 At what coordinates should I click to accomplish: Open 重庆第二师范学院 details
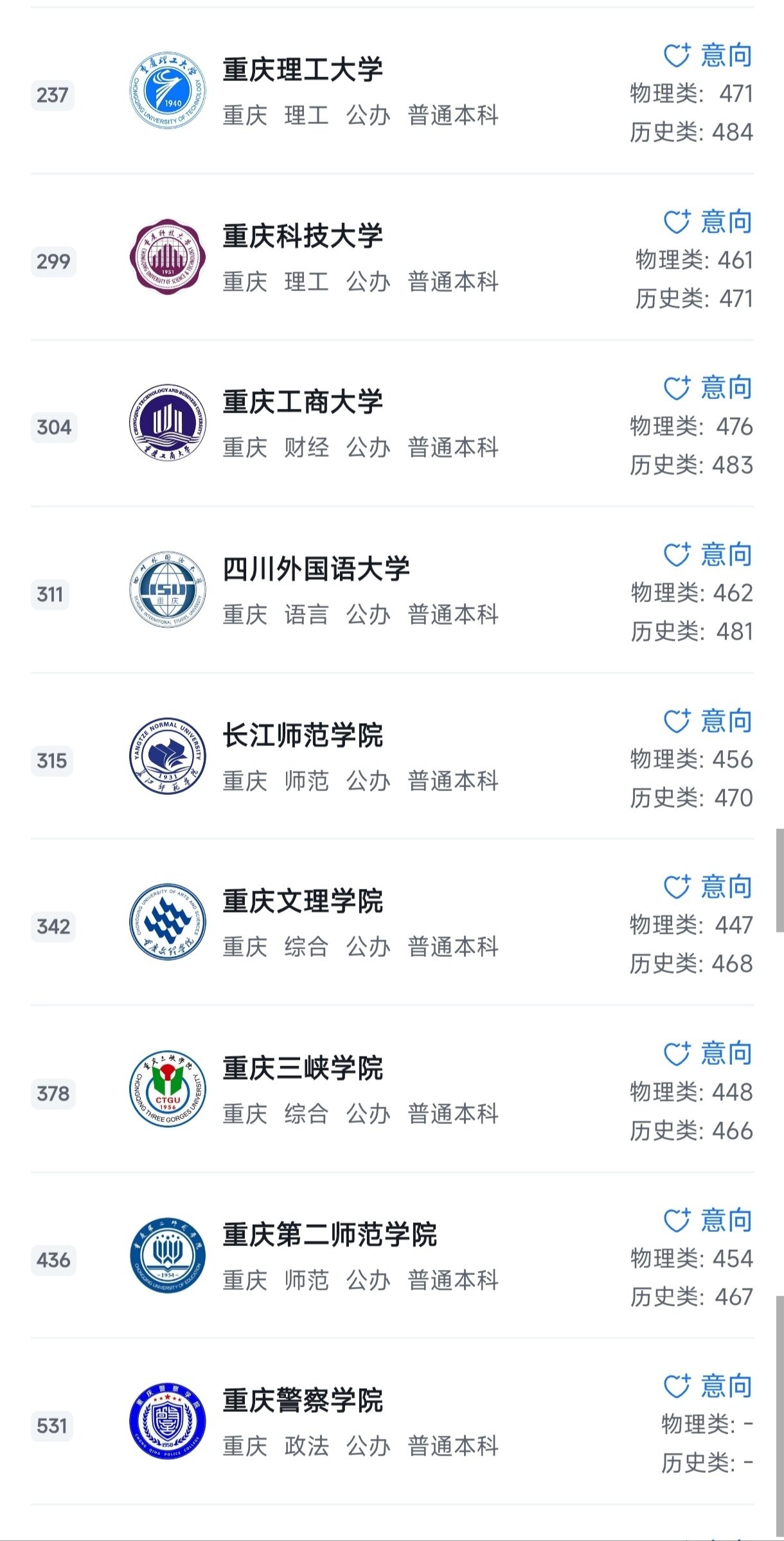click(x=329, y=1235)
